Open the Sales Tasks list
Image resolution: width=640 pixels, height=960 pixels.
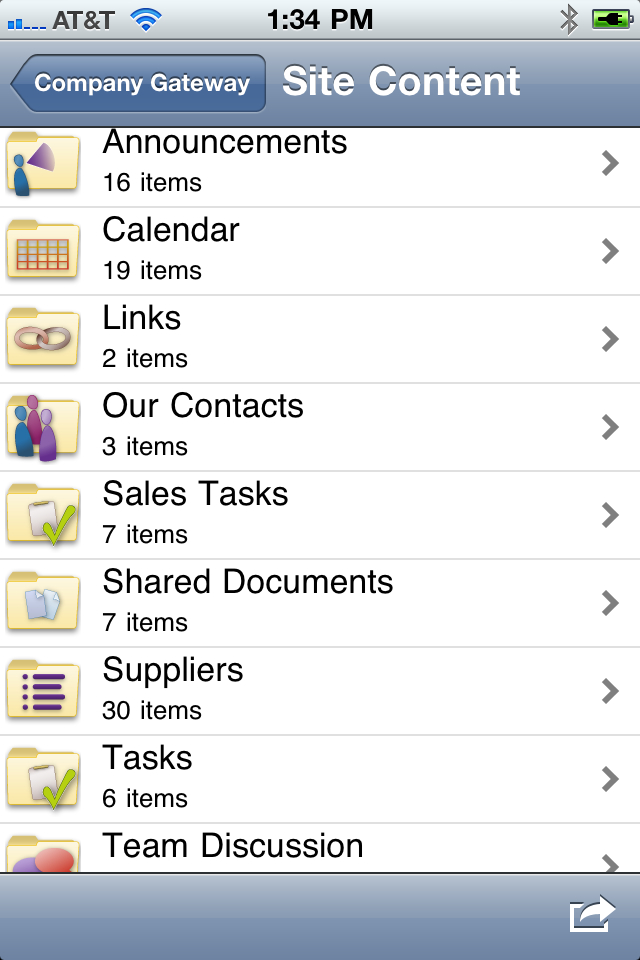pyautogui.click(x=320, y=515)
